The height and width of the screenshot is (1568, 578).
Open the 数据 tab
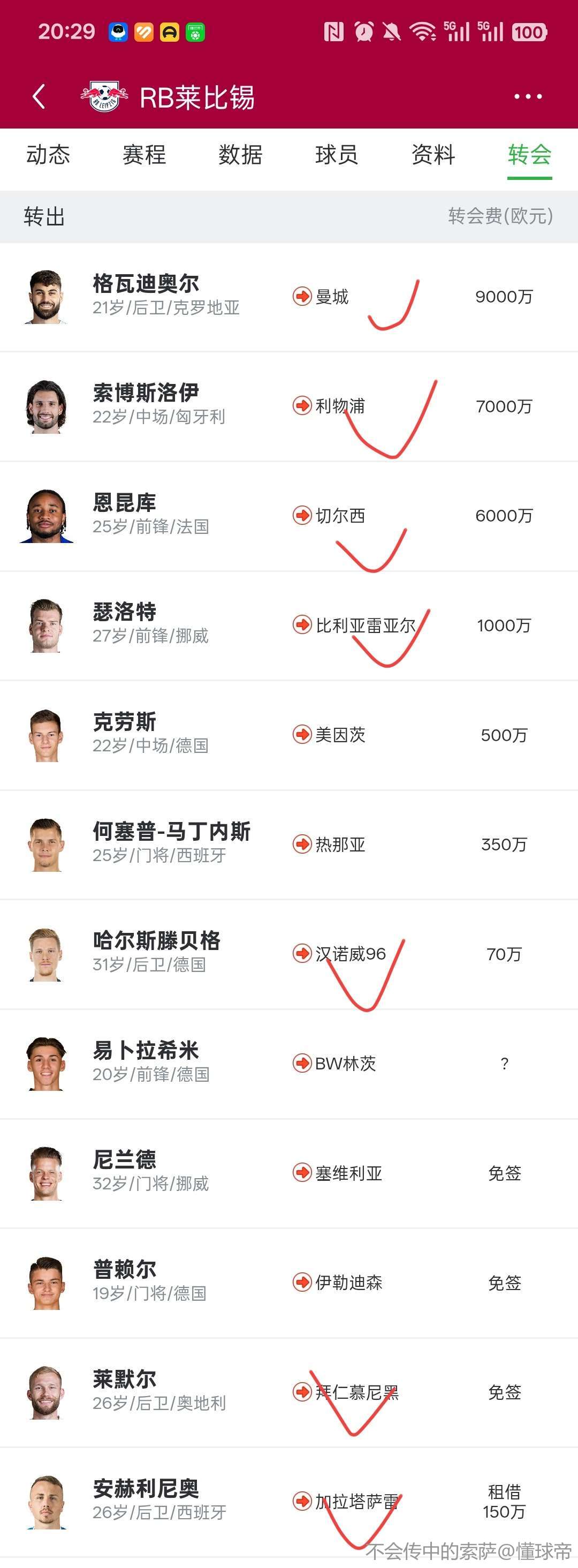(x=240, y=155)
